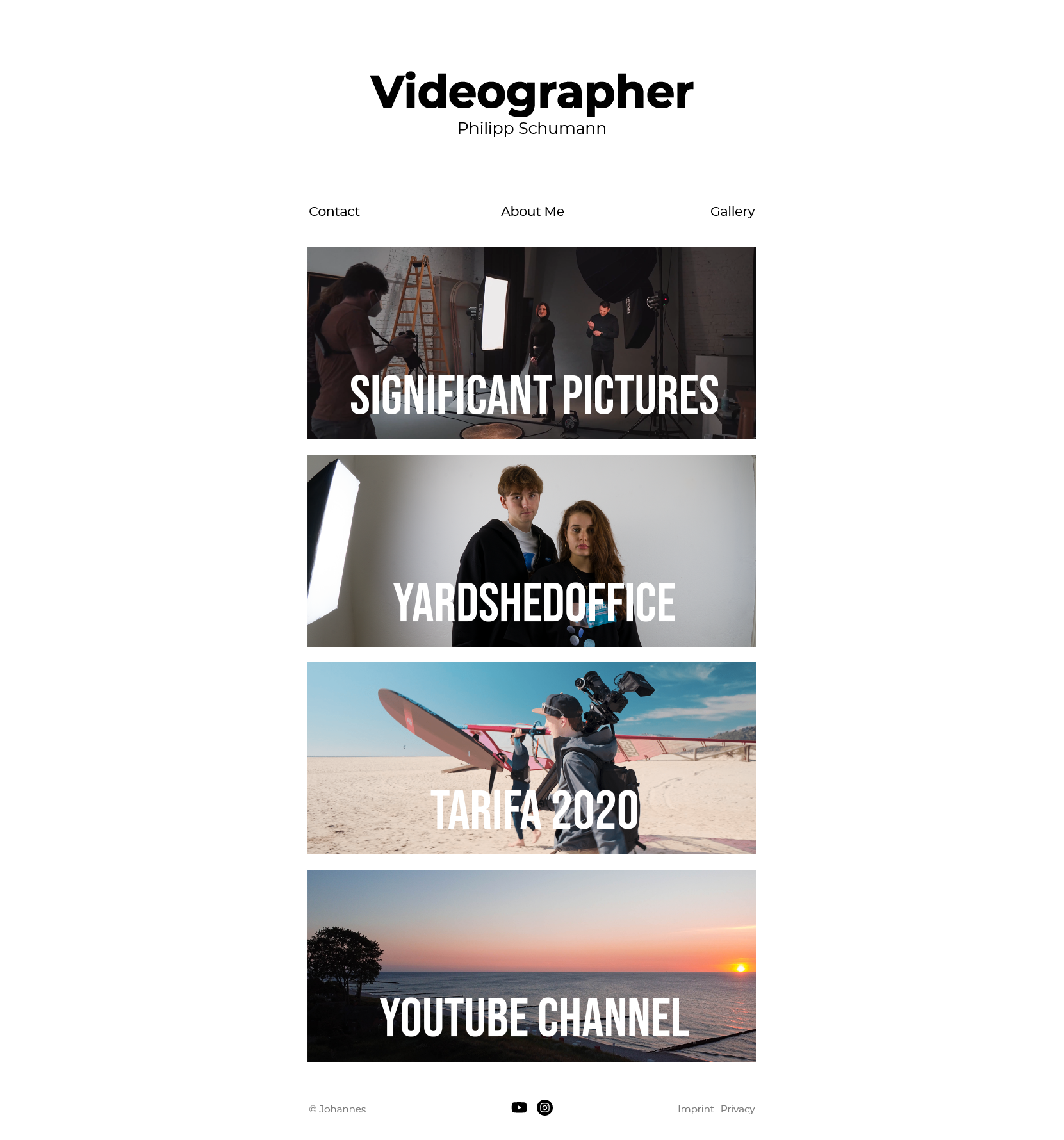Open the Instagram icon in the footer
1064x1140 pixels.
point(544,1107)
